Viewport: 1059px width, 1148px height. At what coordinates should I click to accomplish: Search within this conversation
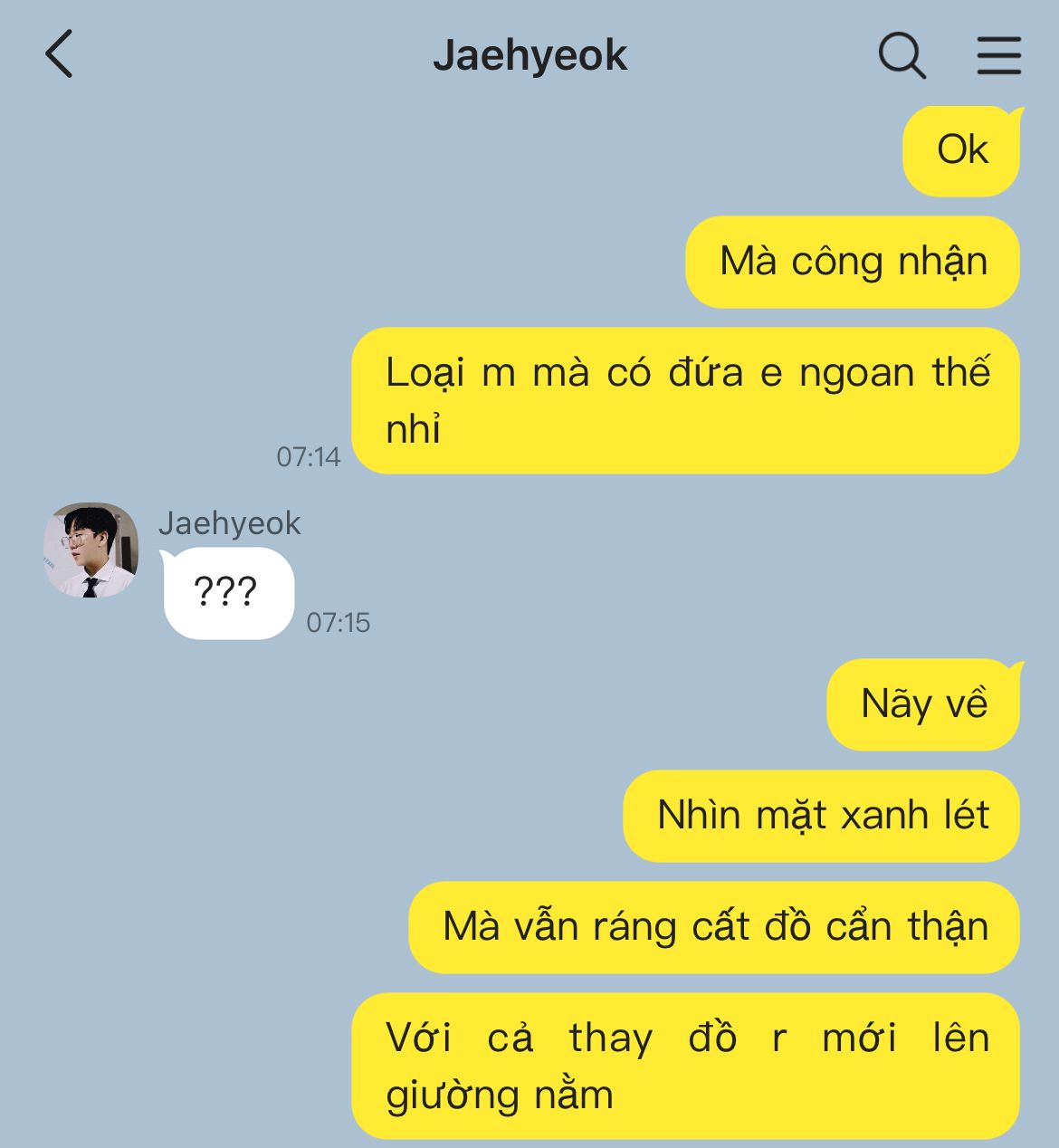click(x=902, y=55)
